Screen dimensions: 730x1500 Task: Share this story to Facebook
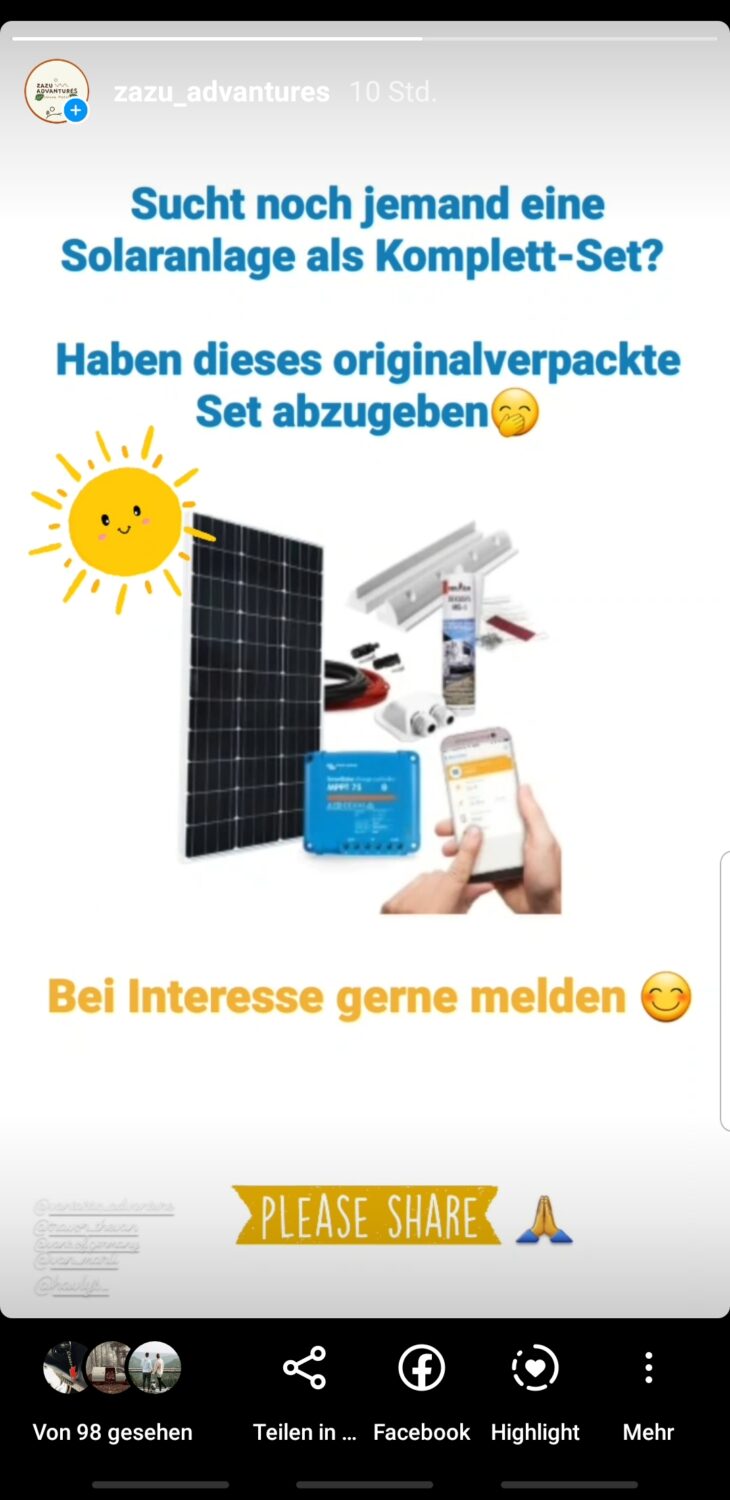click(421, 1390)
